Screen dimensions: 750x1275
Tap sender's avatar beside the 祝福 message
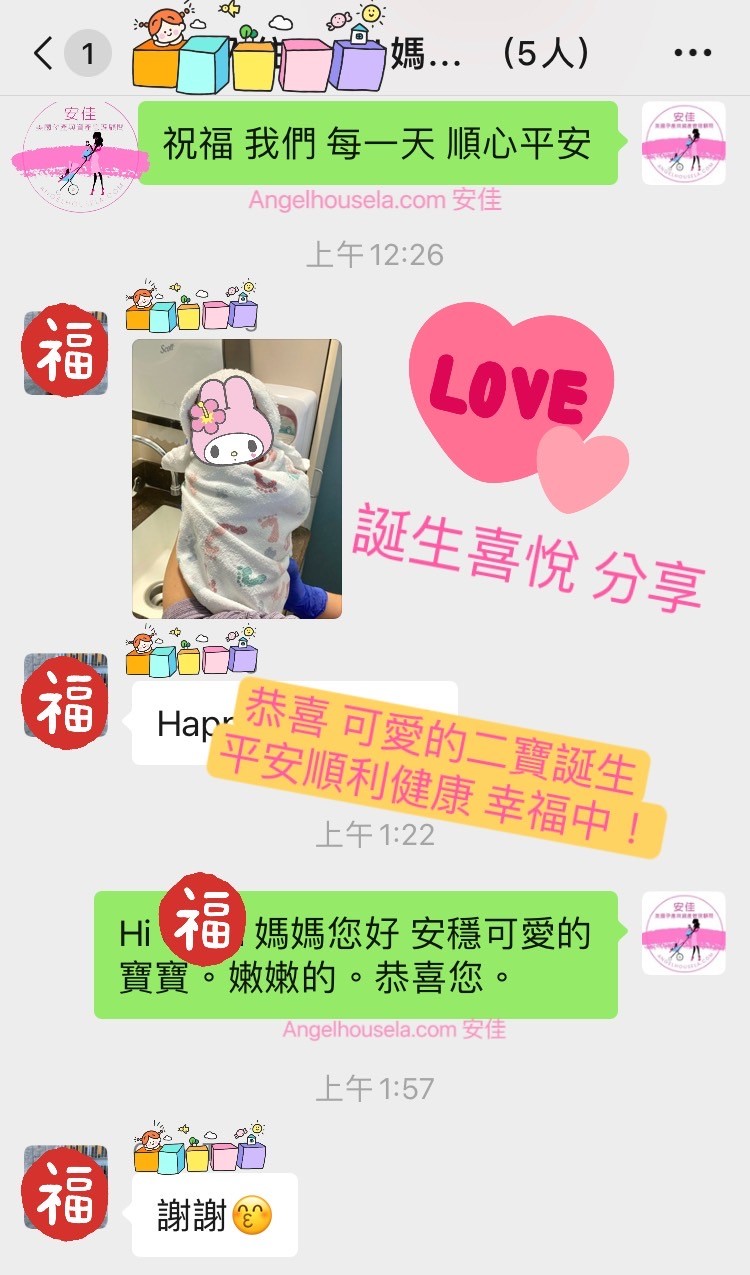pos(683,143)
